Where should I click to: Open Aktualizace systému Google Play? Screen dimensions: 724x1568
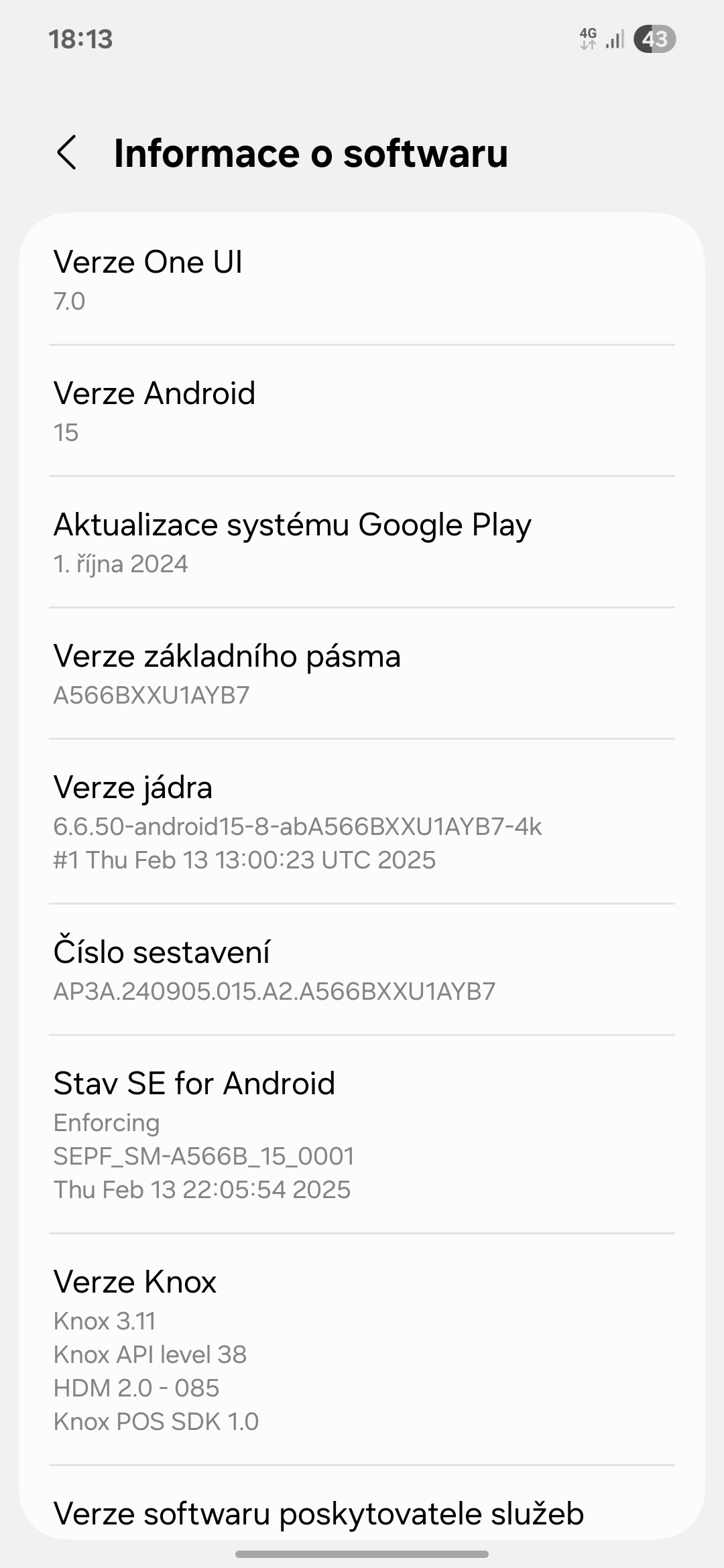[362, 541]
